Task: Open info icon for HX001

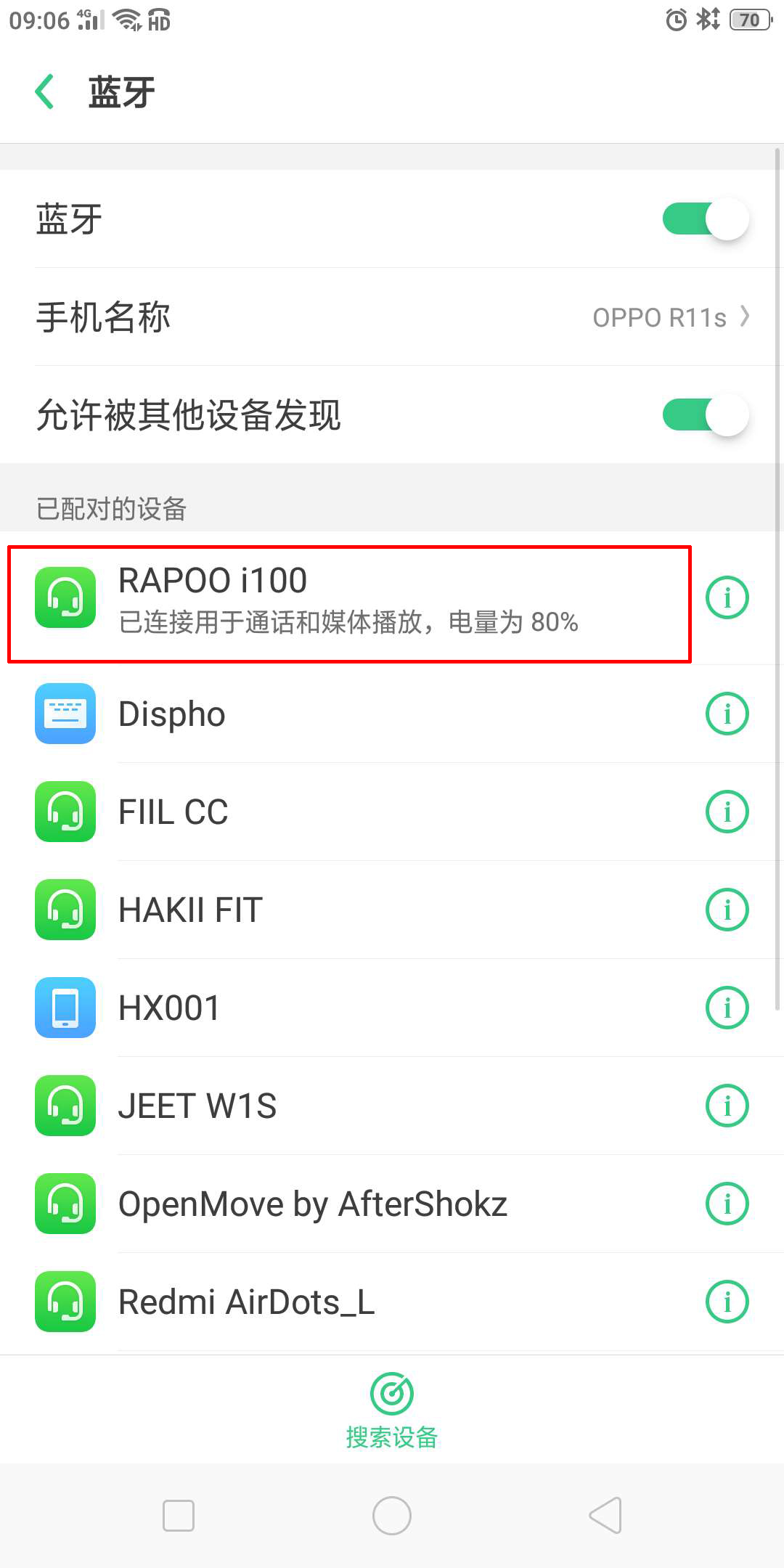Action: click(x=727, y=1008)
